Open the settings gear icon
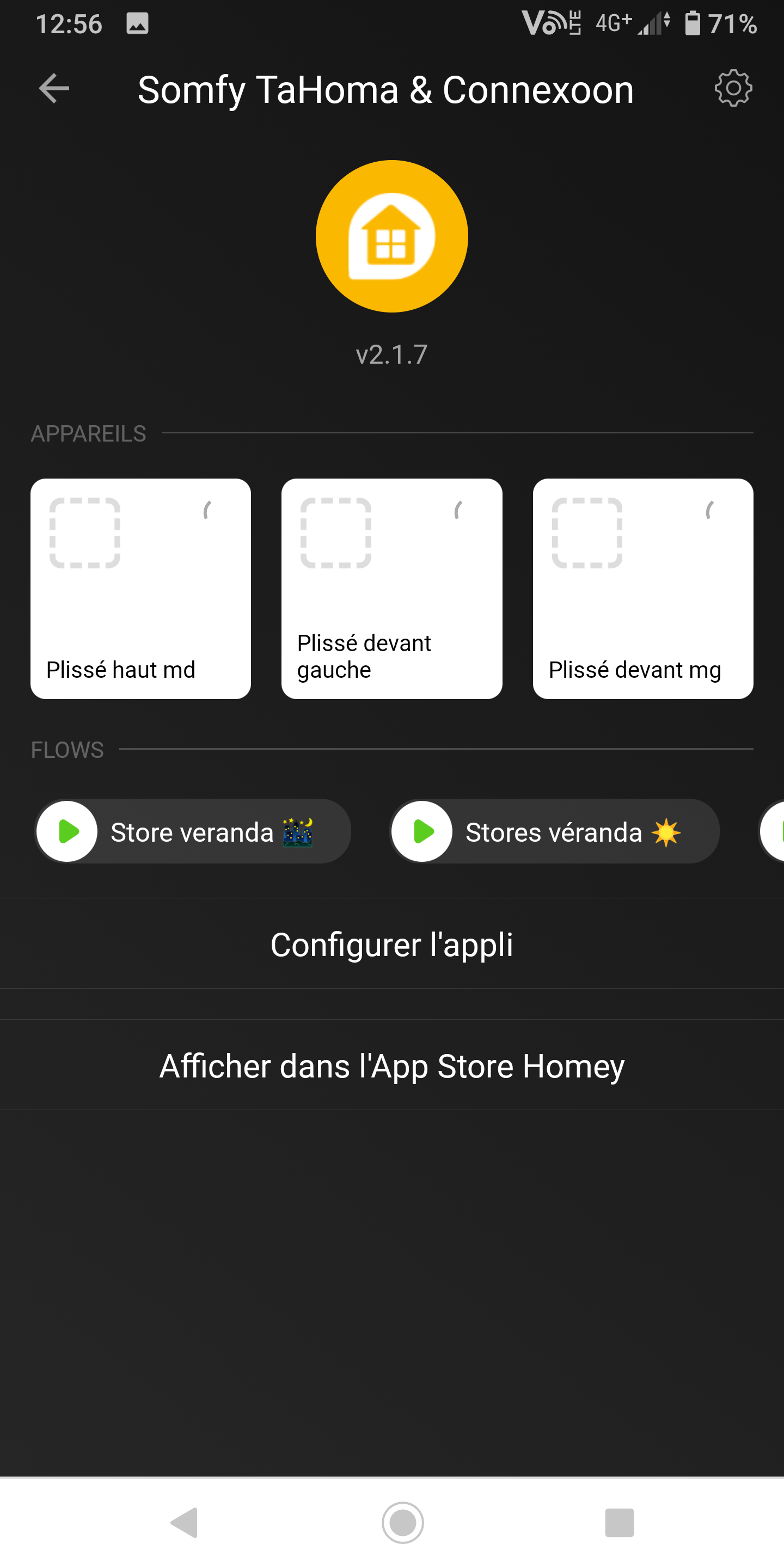Screen dimensions: 784x1568 click(x=733, y=89)
